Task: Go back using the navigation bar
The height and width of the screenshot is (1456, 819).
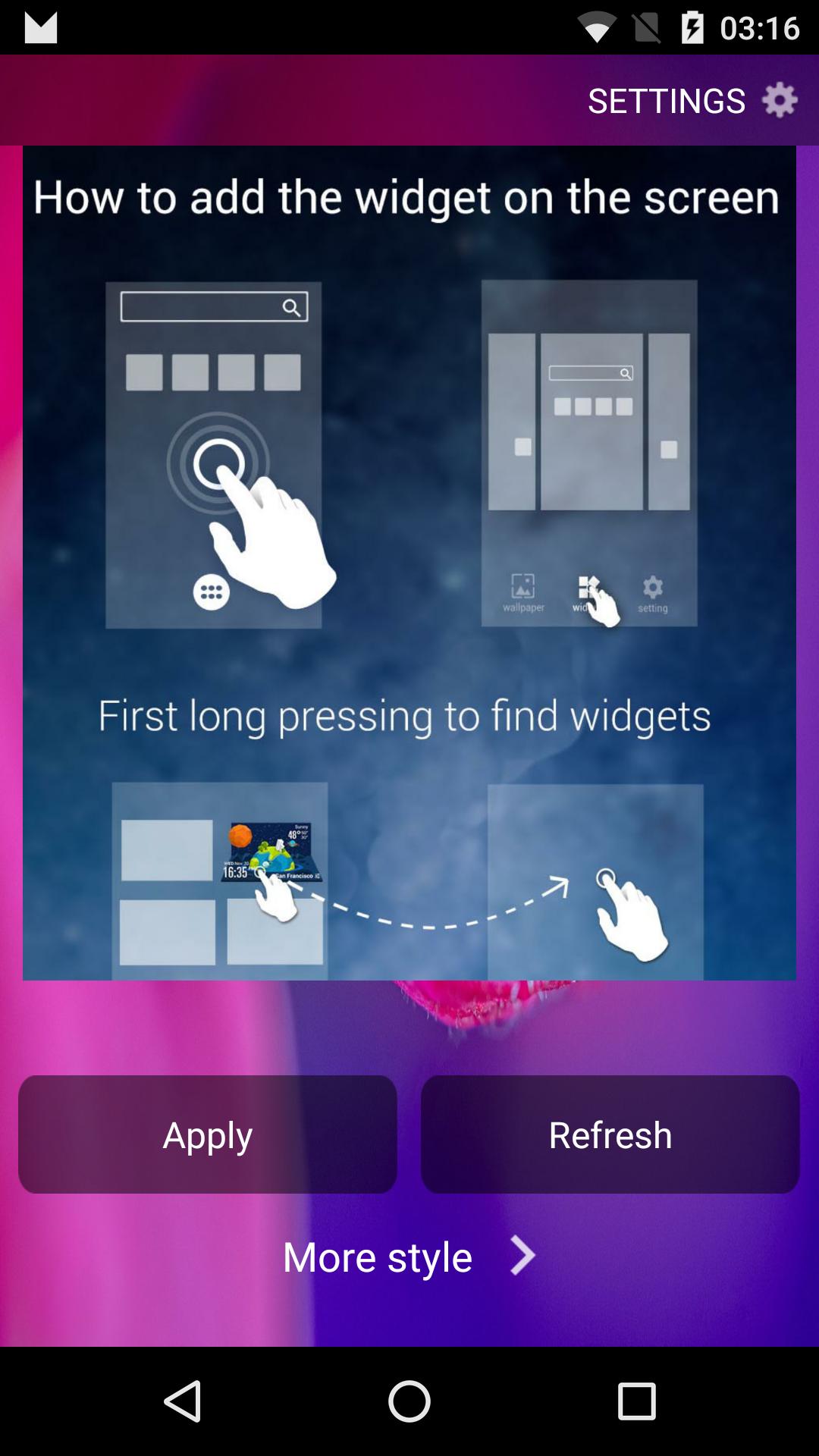Action: (x=183, y=1401)
